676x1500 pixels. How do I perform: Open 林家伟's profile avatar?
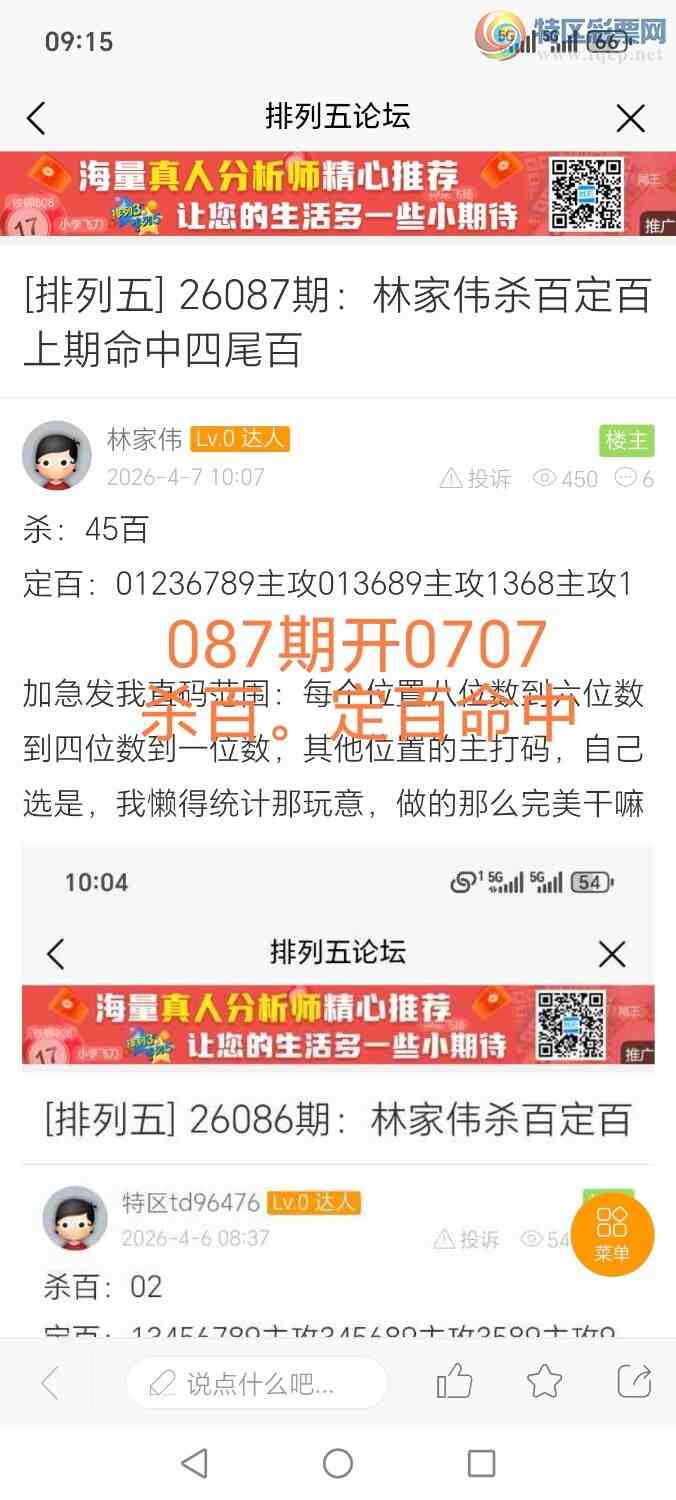(x=57, y=455)
